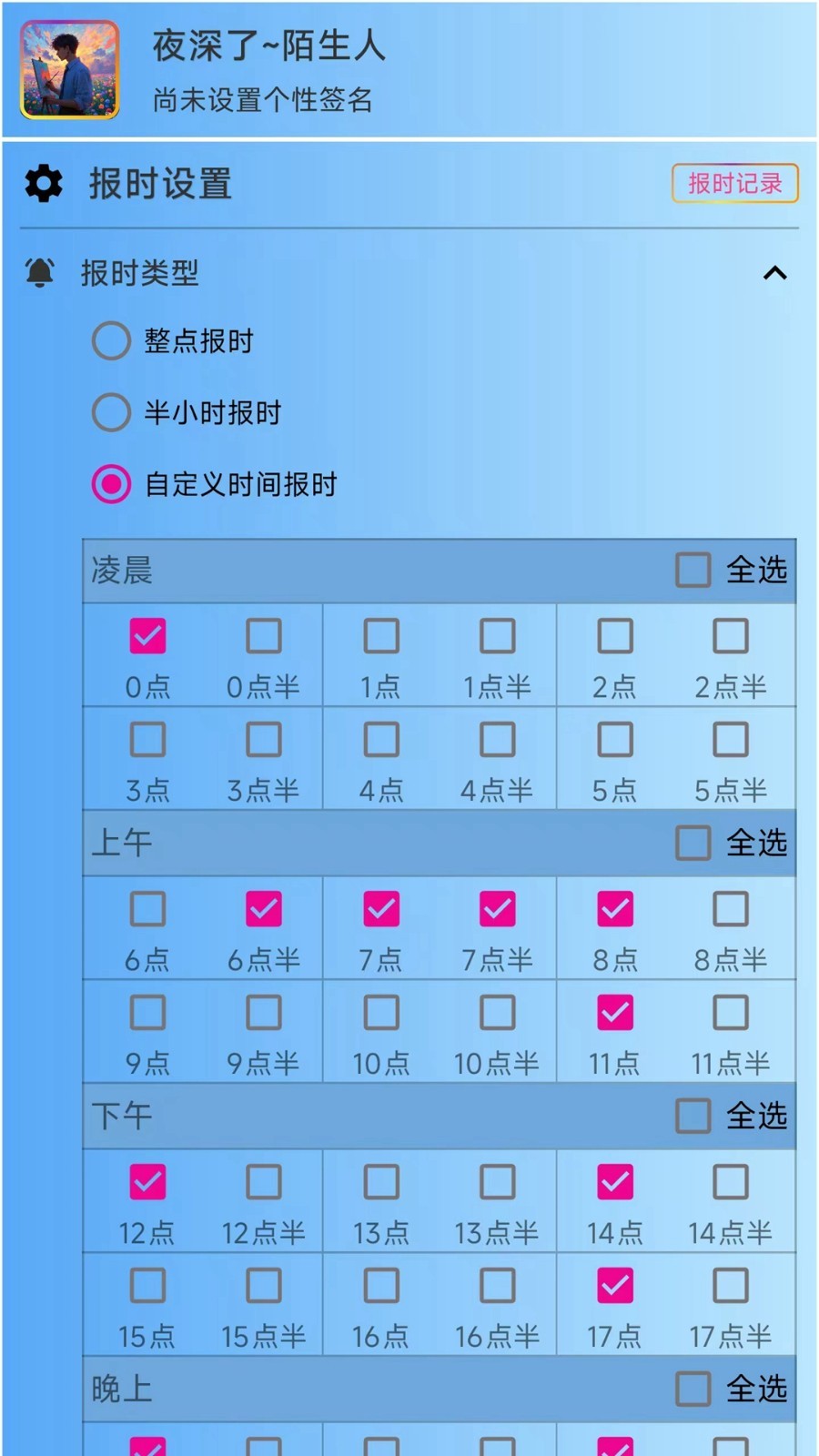Check 全选 for the 上午 section

(x=693, y=843)
